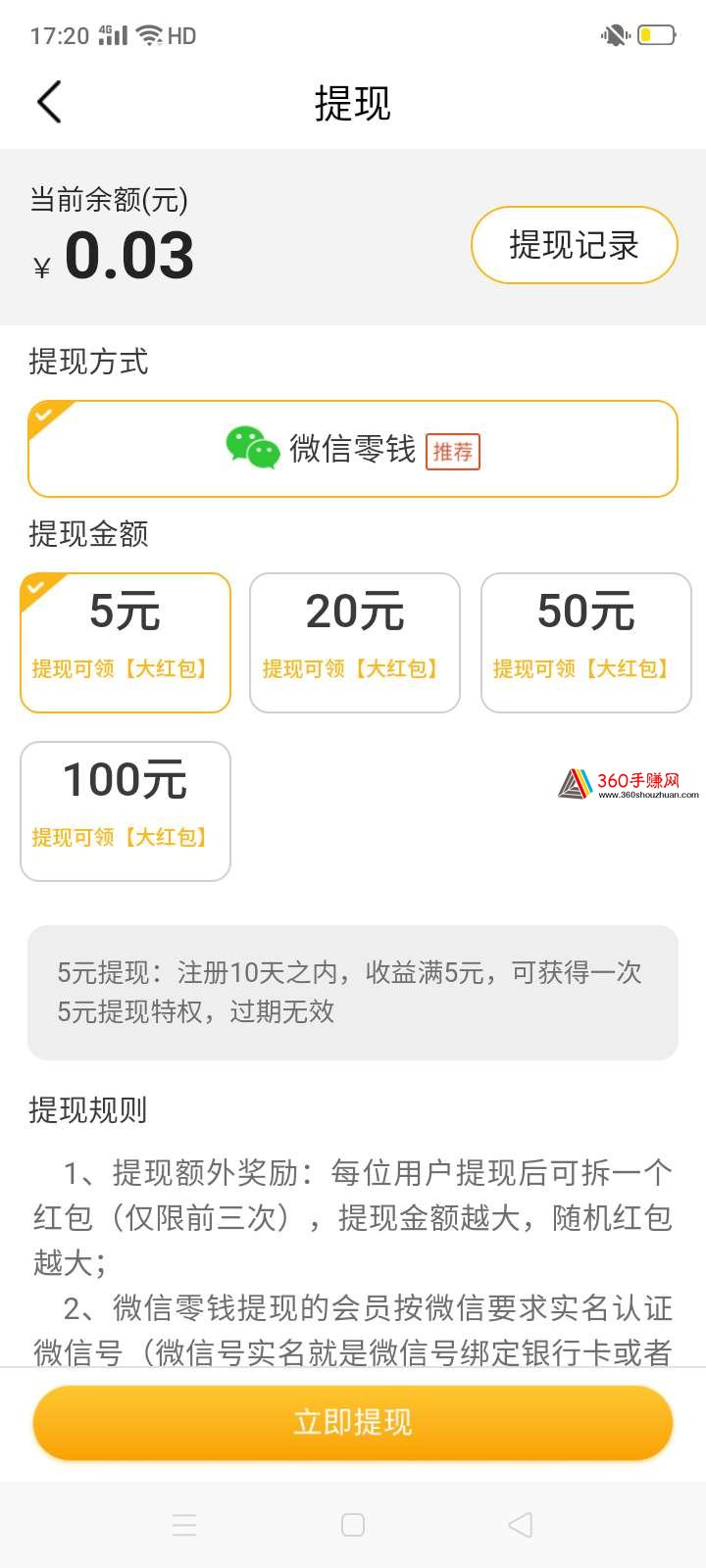Image resolution: width=706 pixels, height=1568 pixels.
Task: Select 微信零钱 as withdrawal method
Action: pyautogui.click(x=353, y=449)
